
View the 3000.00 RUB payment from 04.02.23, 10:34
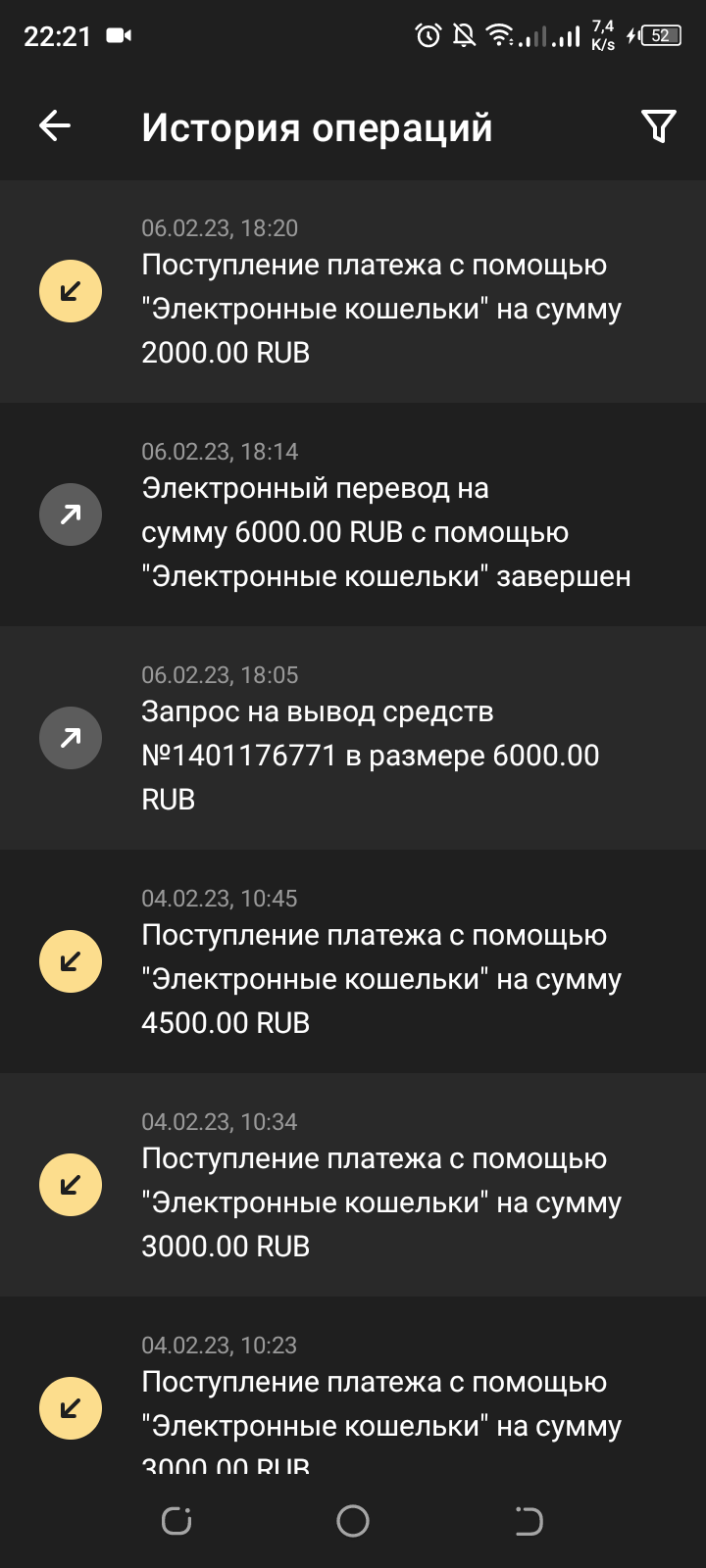pos(353,1185)
